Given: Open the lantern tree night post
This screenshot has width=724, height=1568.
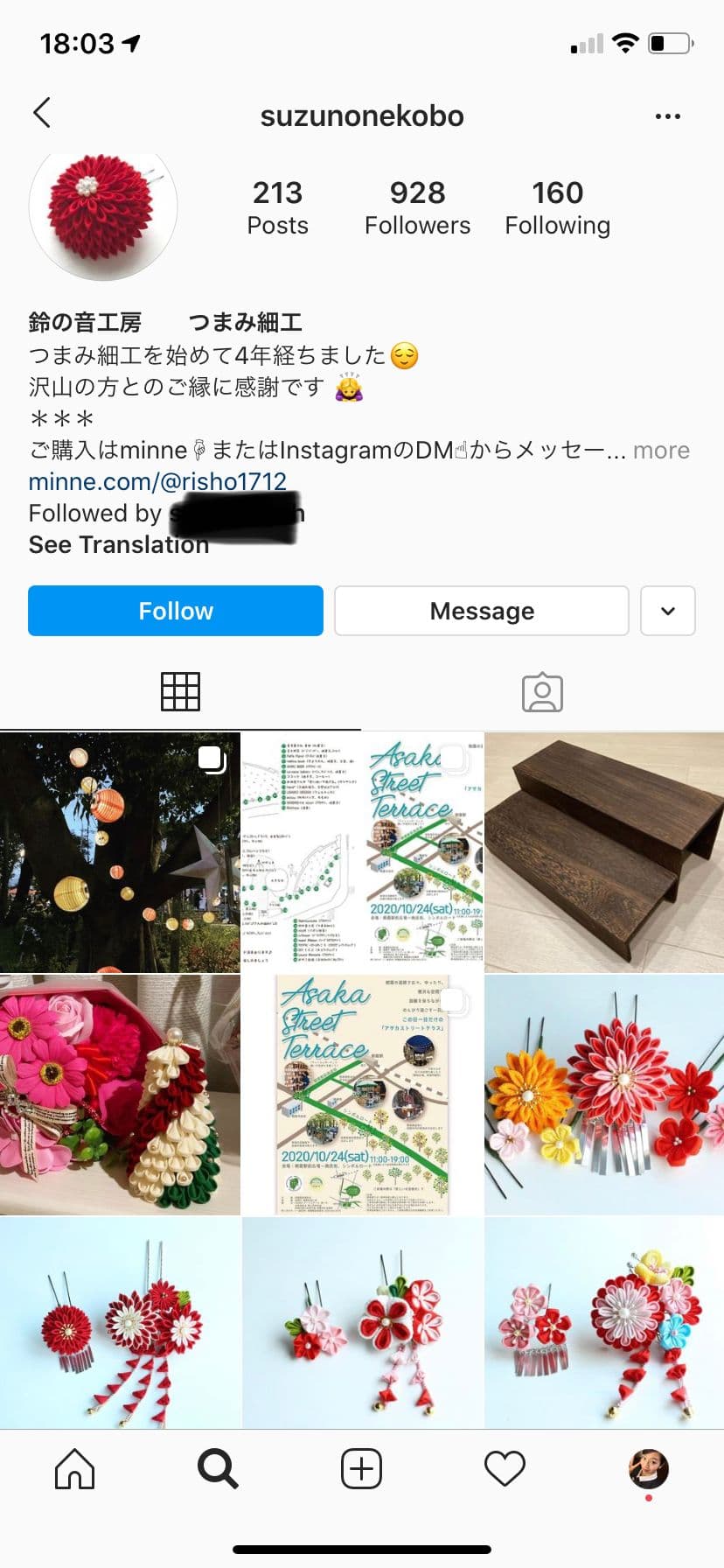Looking at the screenshot, I should [x=120, y=853].
